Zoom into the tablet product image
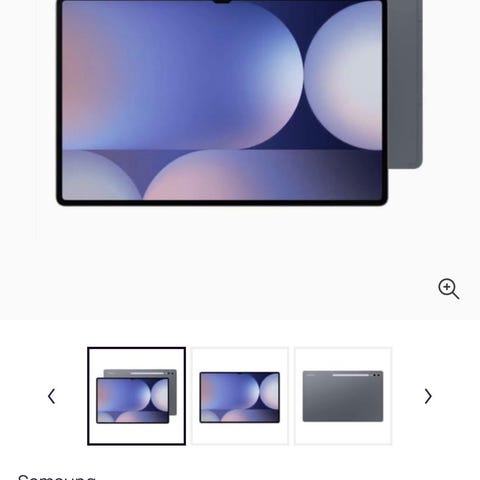The image size is (480, 480). [449, 289]
